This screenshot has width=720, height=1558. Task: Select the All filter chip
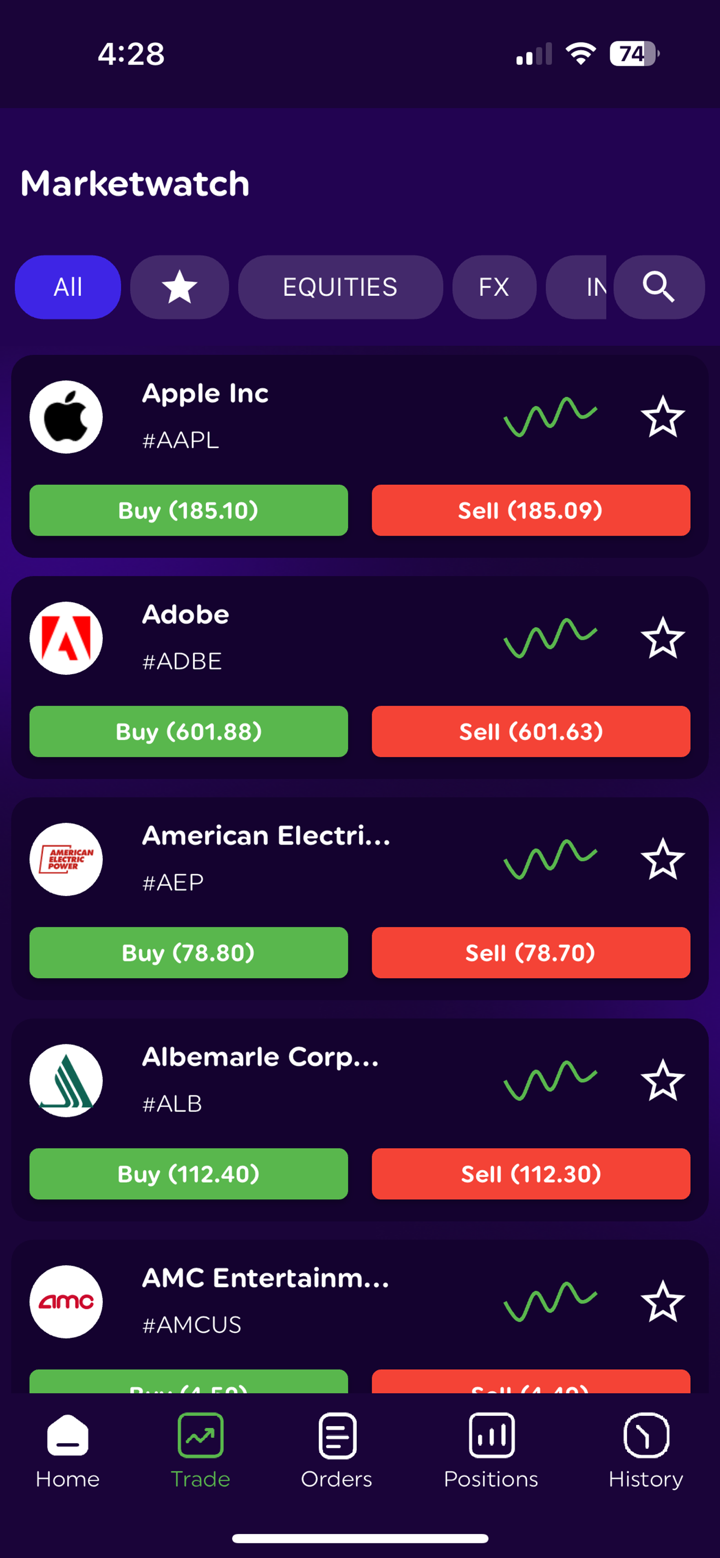(68, 287)
